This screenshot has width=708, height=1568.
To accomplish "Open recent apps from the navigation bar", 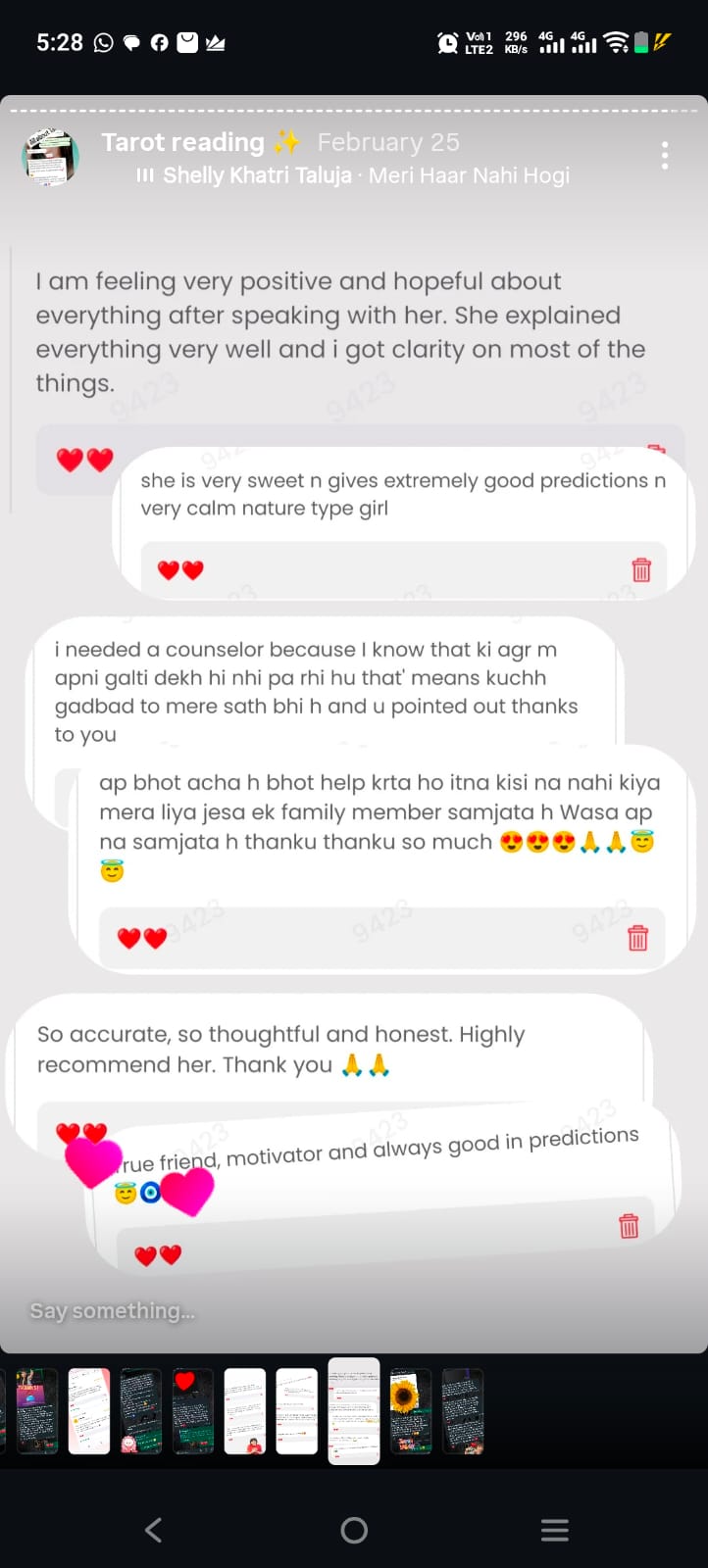I will (x=555, y=1530).
